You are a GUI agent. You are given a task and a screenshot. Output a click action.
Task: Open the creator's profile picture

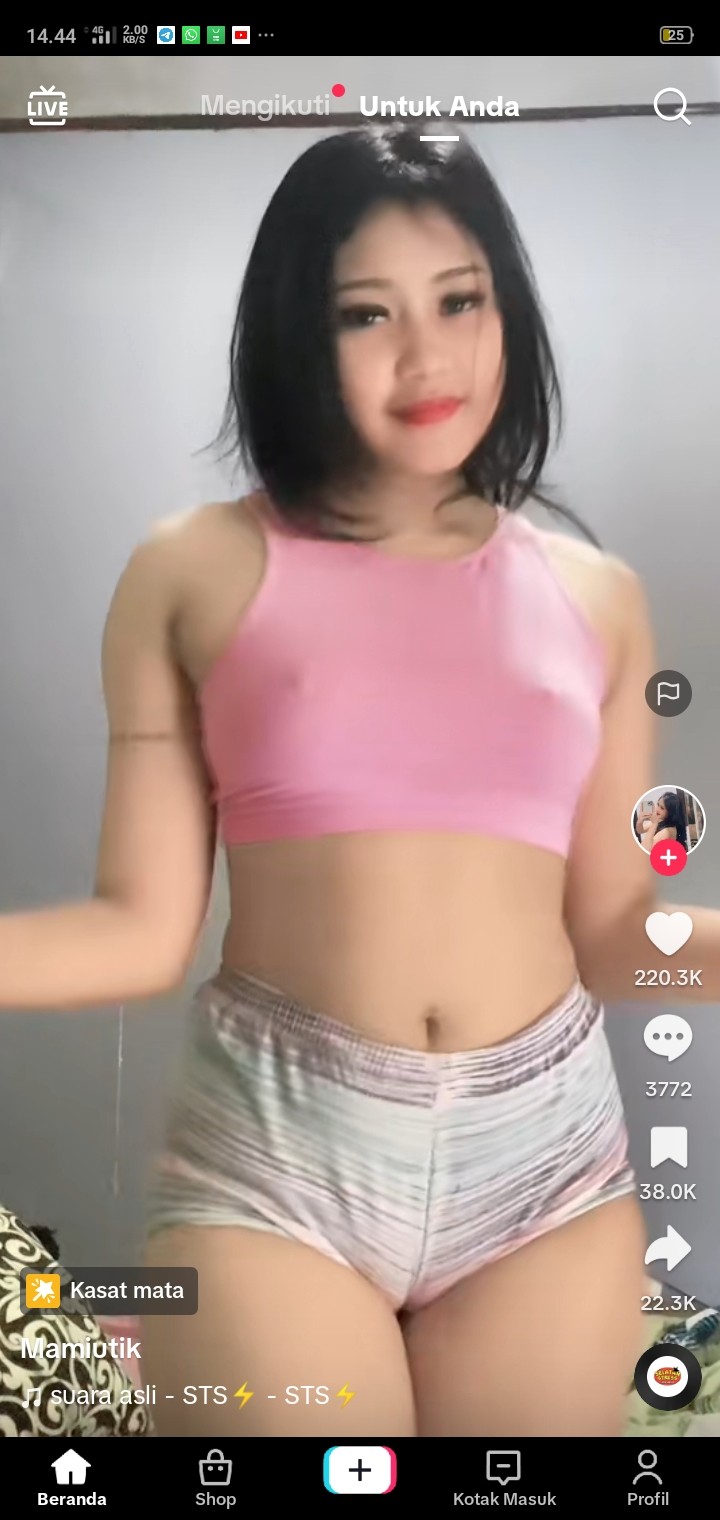coord(668,821)
